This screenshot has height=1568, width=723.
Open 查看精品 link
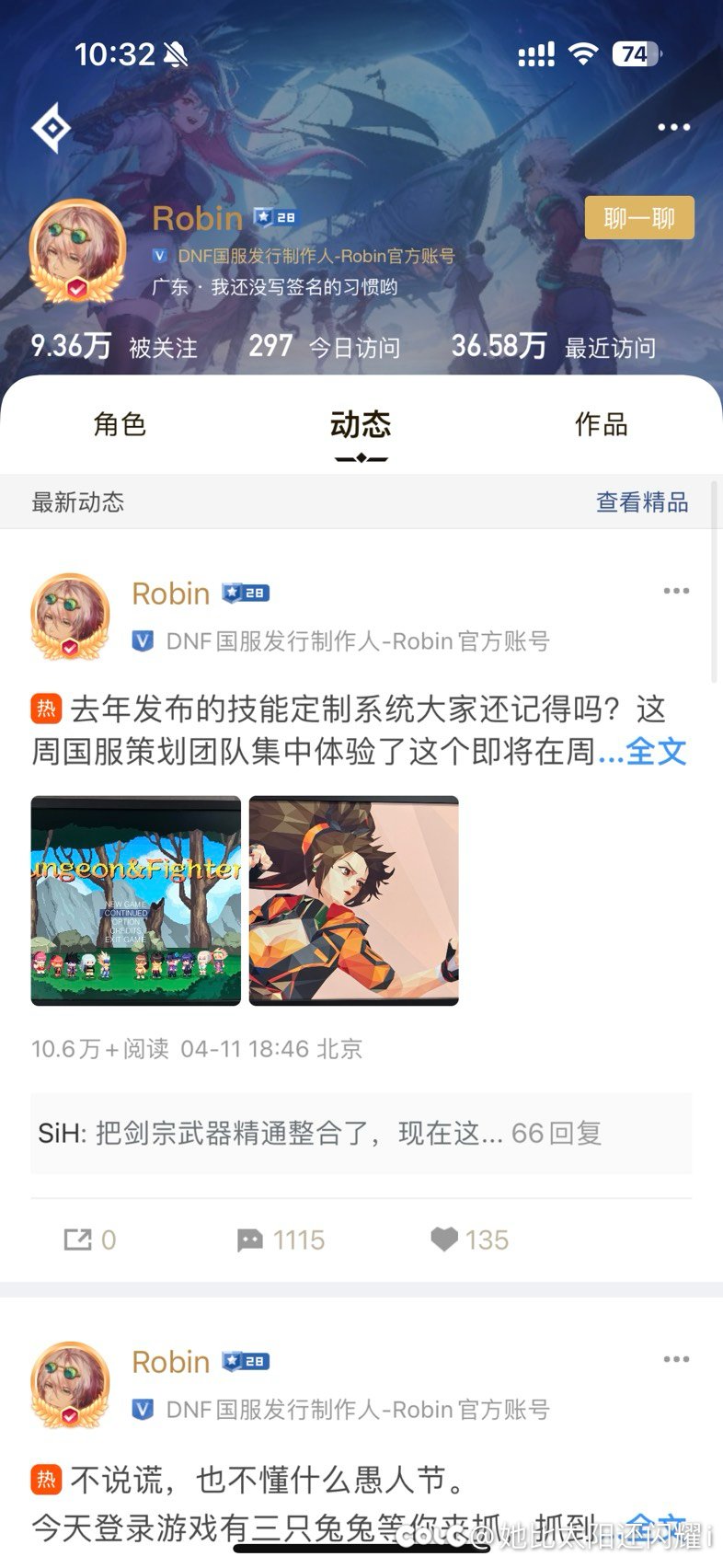642,502
